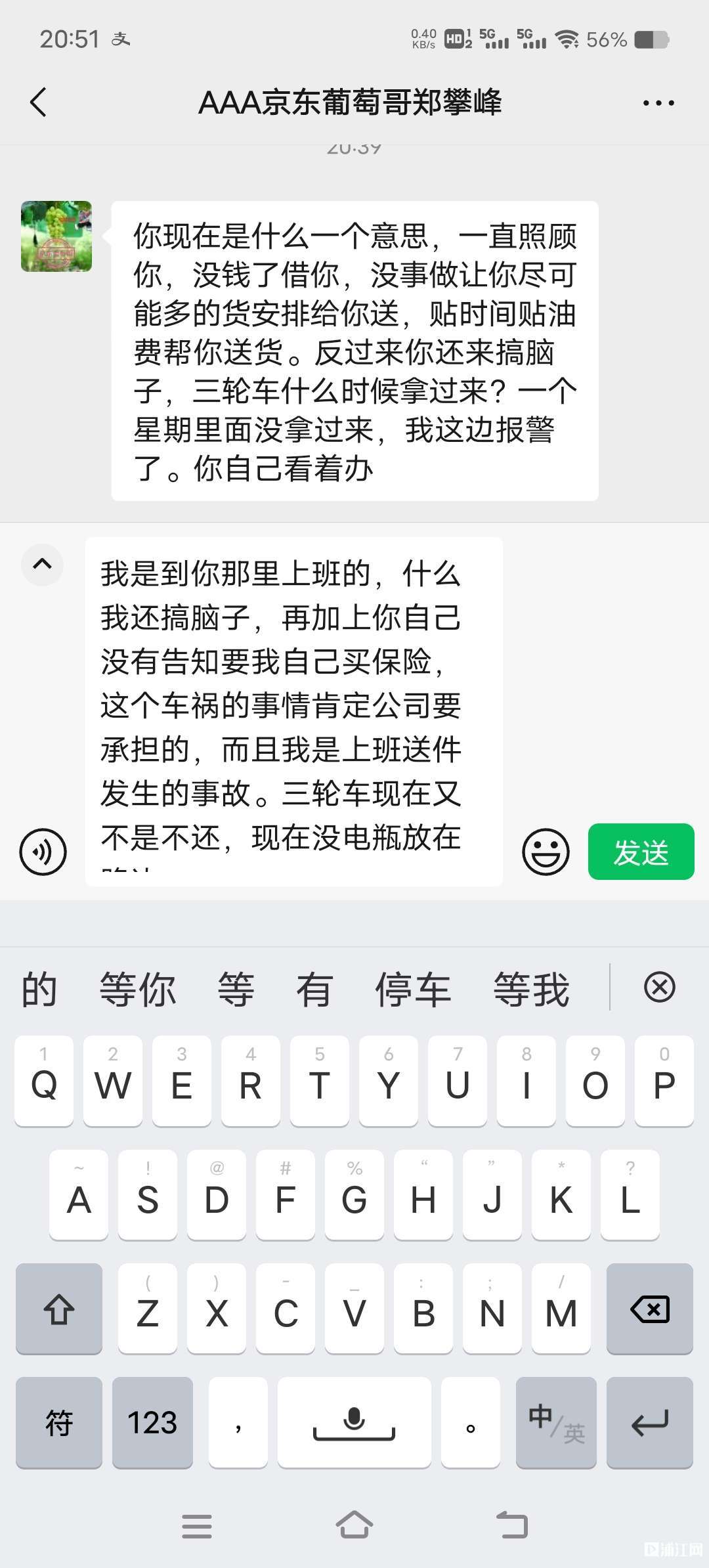Collapse the expanded message input

pos(43,564)
